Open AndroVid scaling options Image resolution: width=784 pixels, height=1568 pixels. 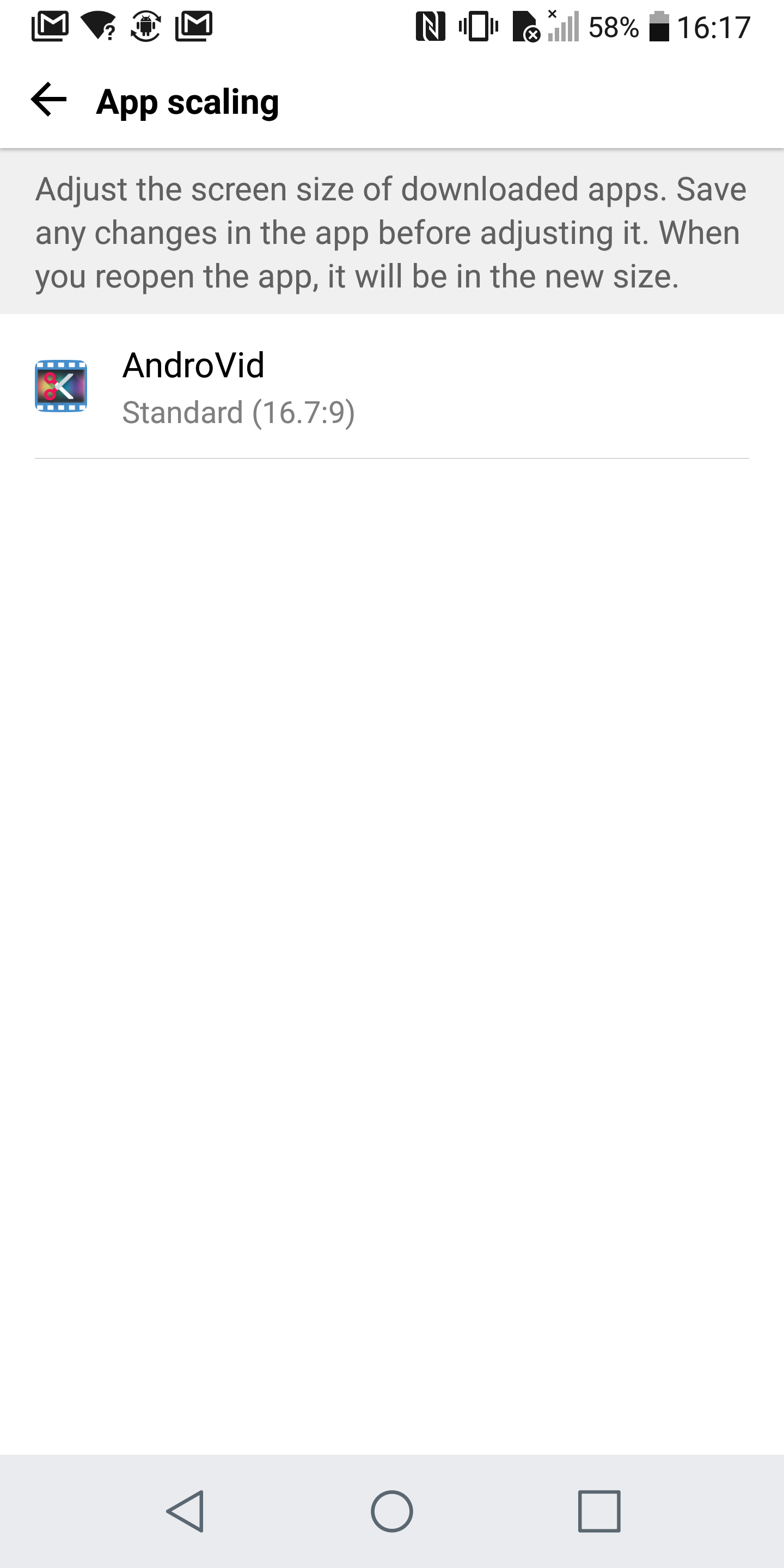392,387
